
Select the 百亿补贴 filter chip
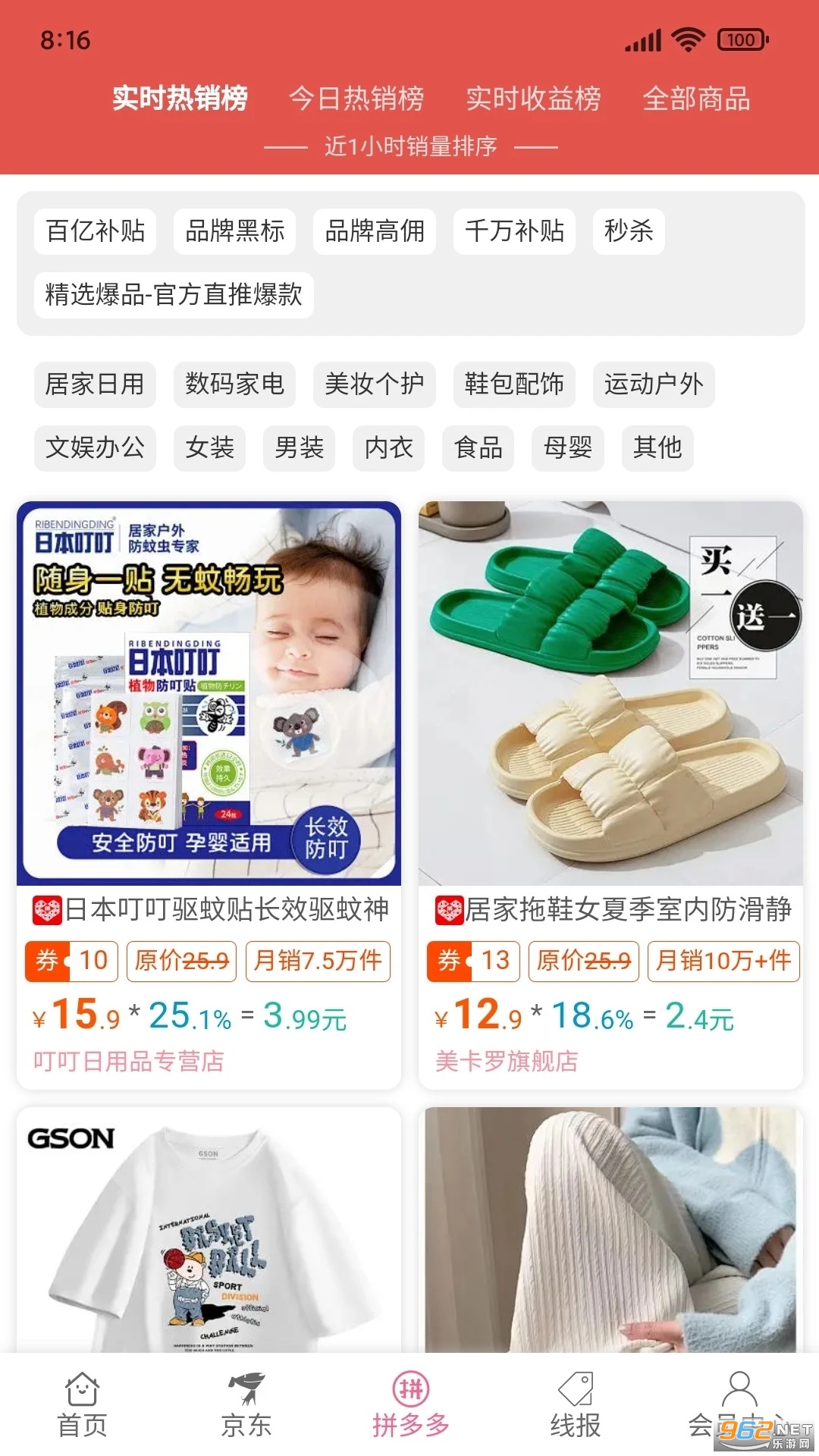(95, 231)
